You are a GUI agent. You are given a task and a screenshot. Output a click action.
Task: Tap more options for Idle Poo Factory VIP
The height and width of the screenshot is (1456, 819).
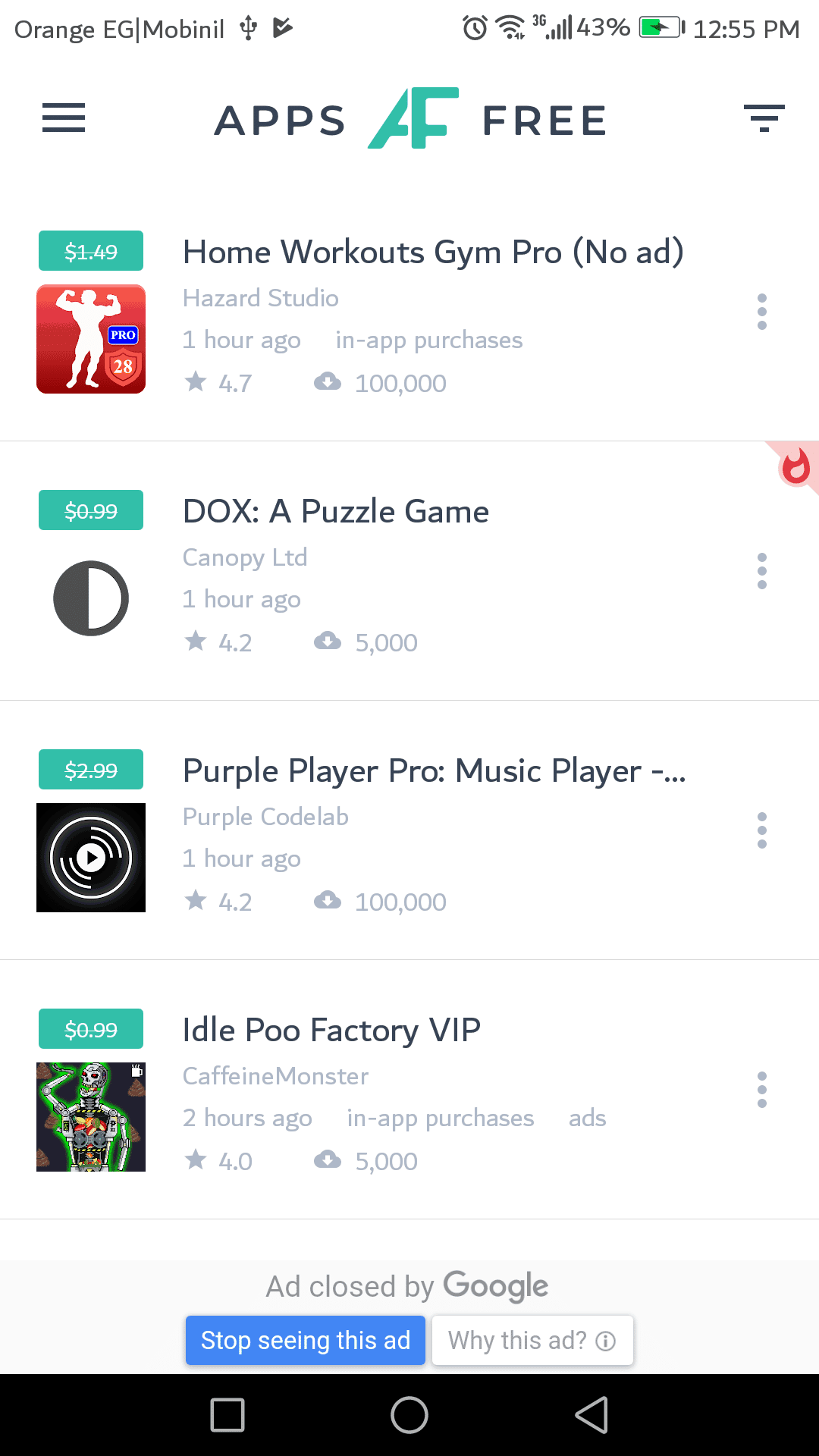point(762,1090)
